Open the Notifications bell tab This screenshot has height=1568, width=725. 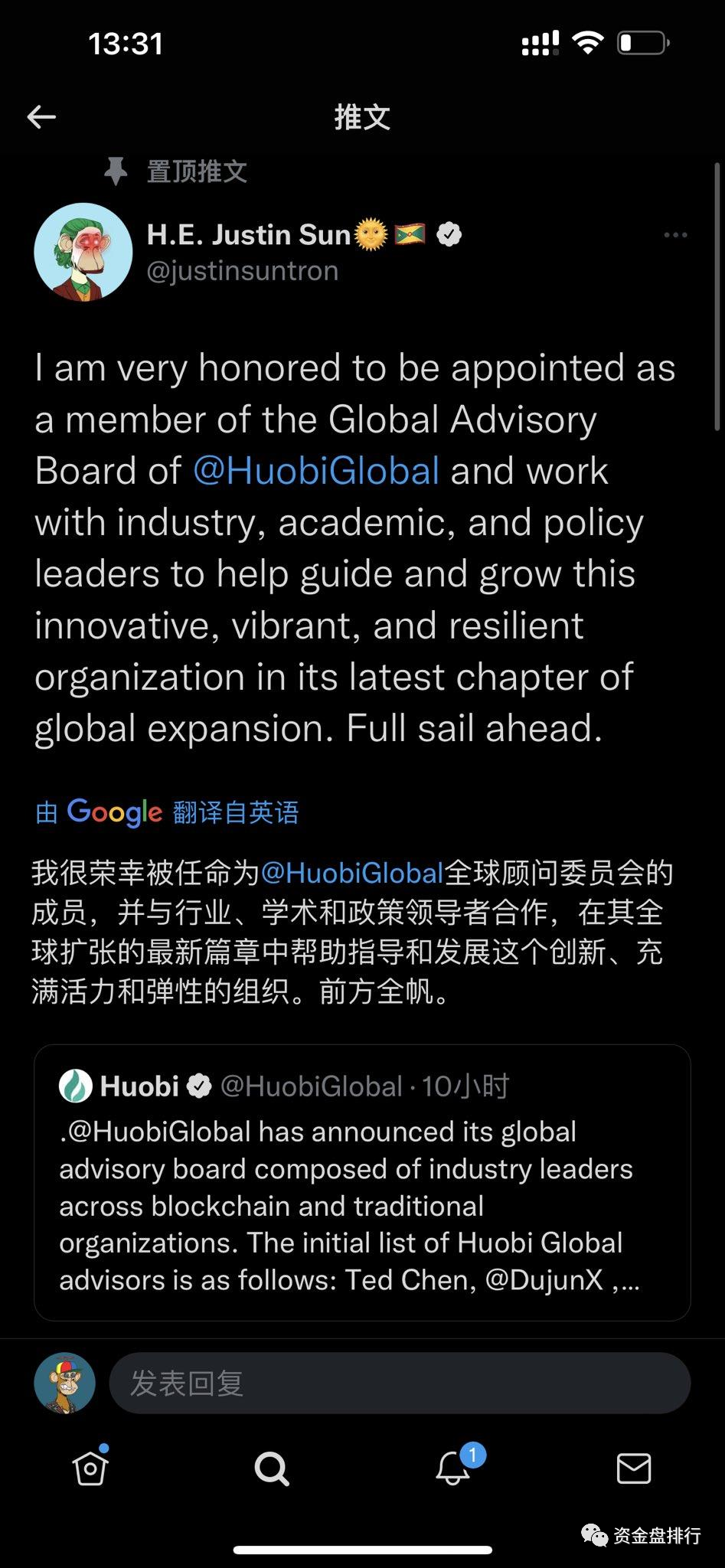[452, 1468]
